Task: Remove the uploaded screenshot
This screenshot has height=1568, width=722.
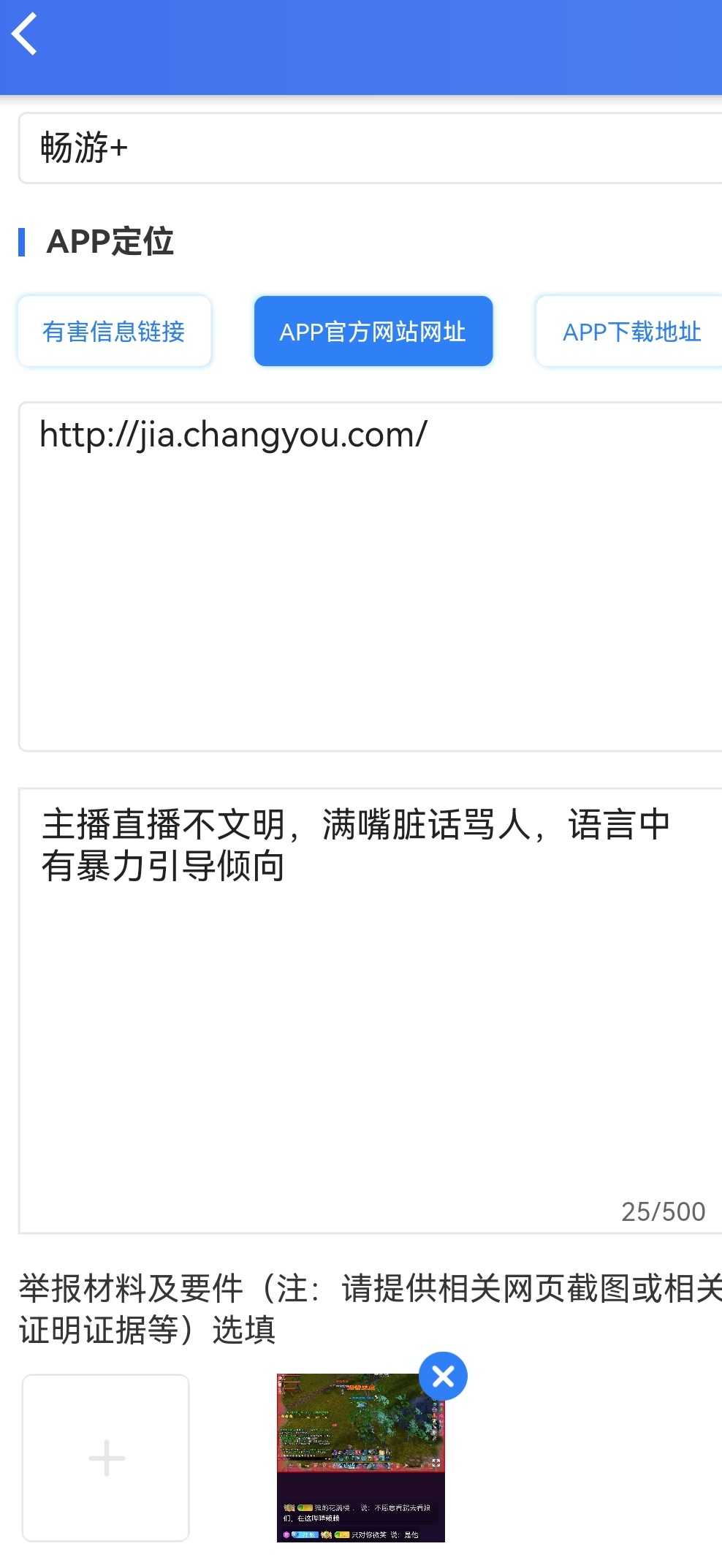Action: (x=443, y=1377)
